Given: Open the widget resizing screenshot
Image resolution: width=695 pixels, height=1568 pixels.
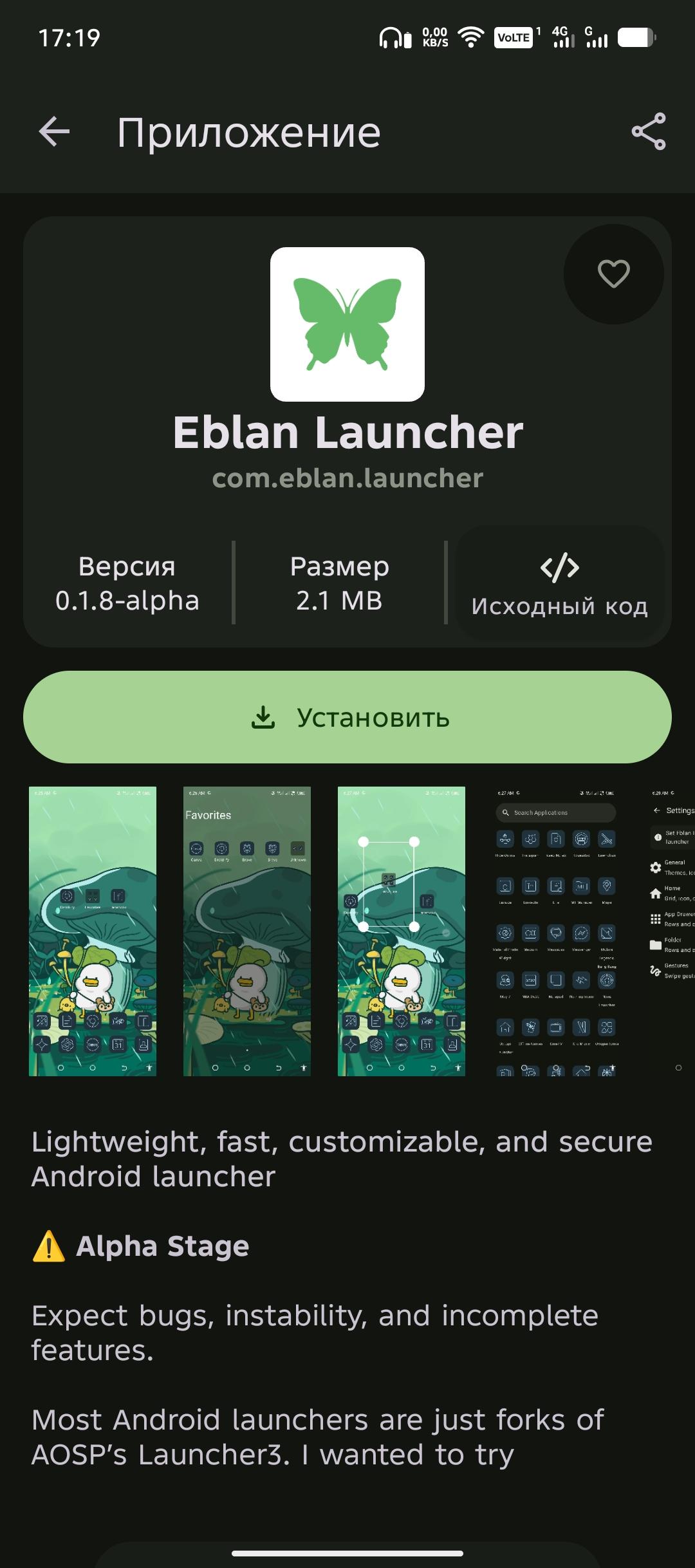Looking at the screenshot, I should [x=402, y=931].
